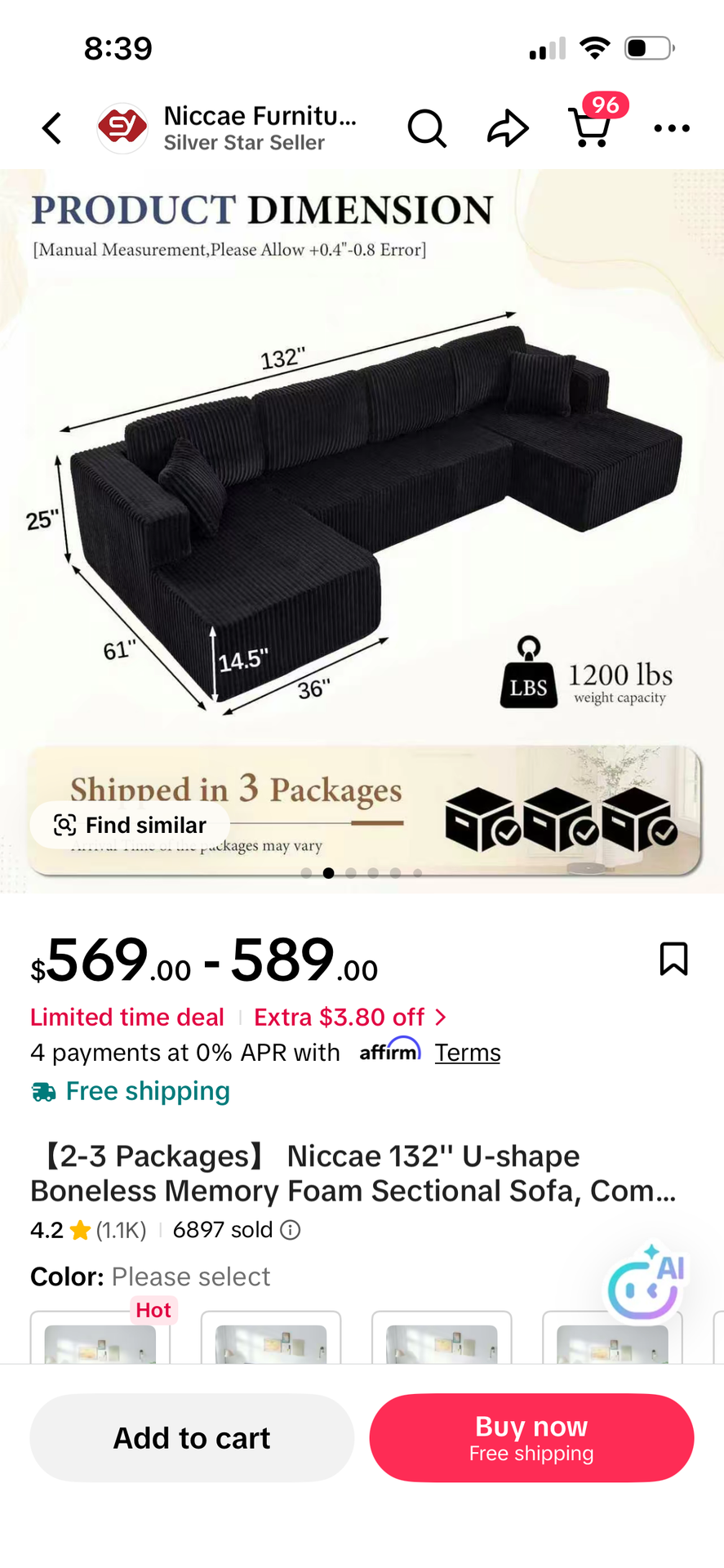Go back to the previous page

click(52, 128)
